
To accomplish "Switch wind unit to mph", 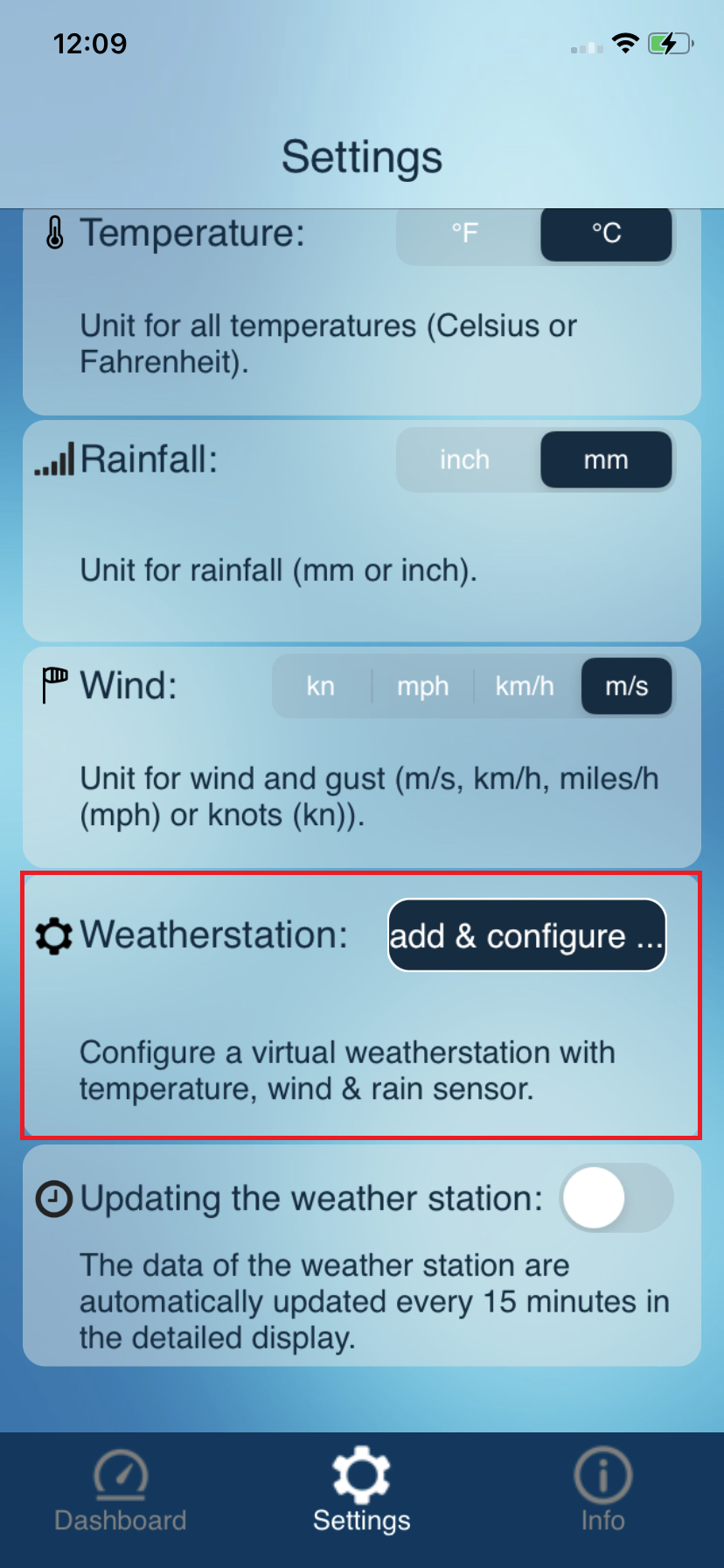I will tap(422, 687).
